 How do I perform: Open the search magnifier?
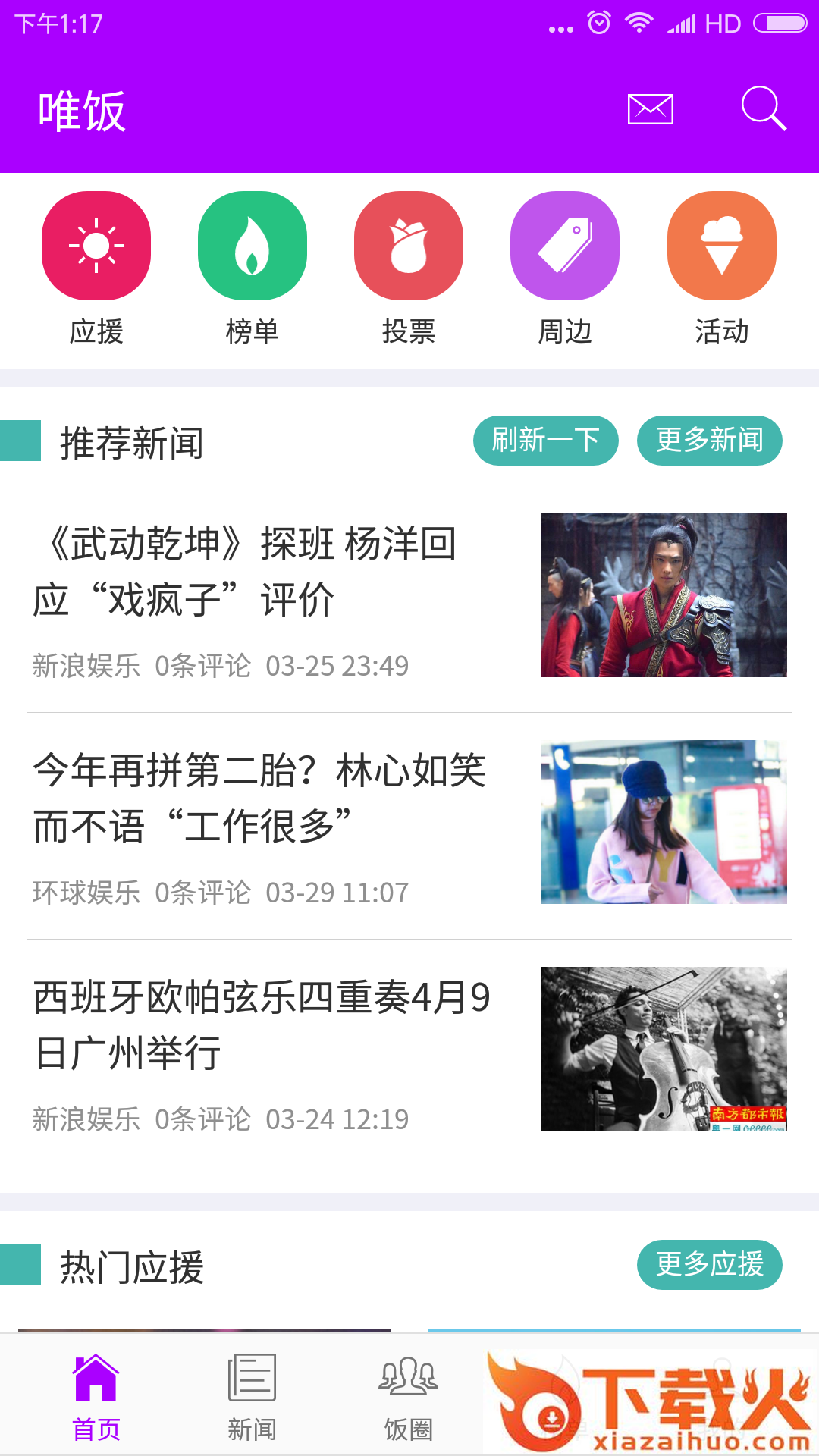763,108
